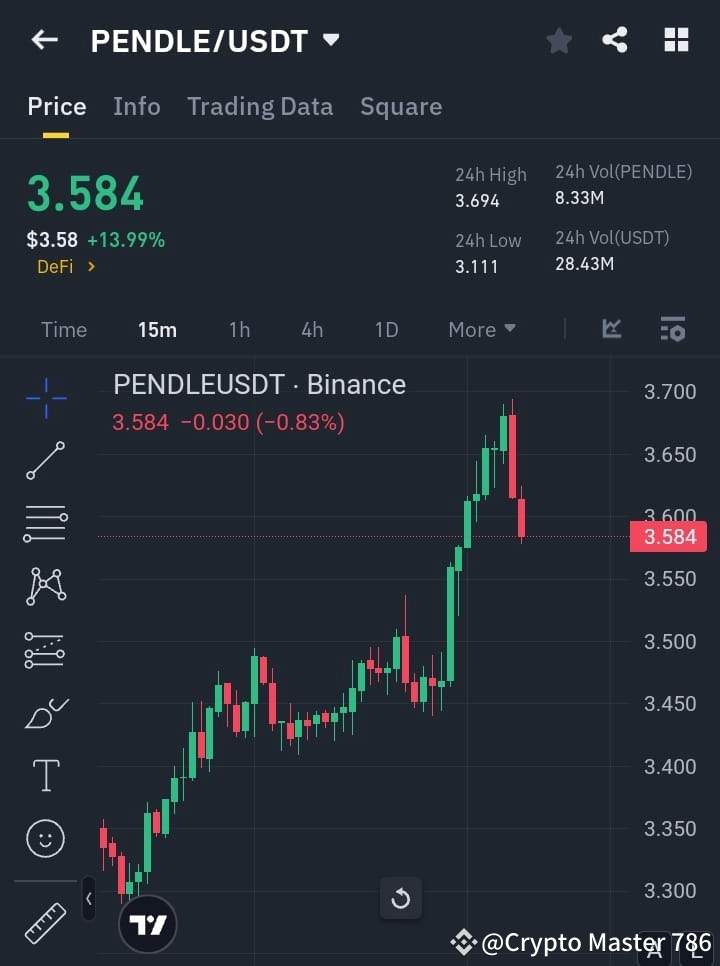Select the text annotation tool
This screenshot has width=720, height=966.
(x=44, y=775)
